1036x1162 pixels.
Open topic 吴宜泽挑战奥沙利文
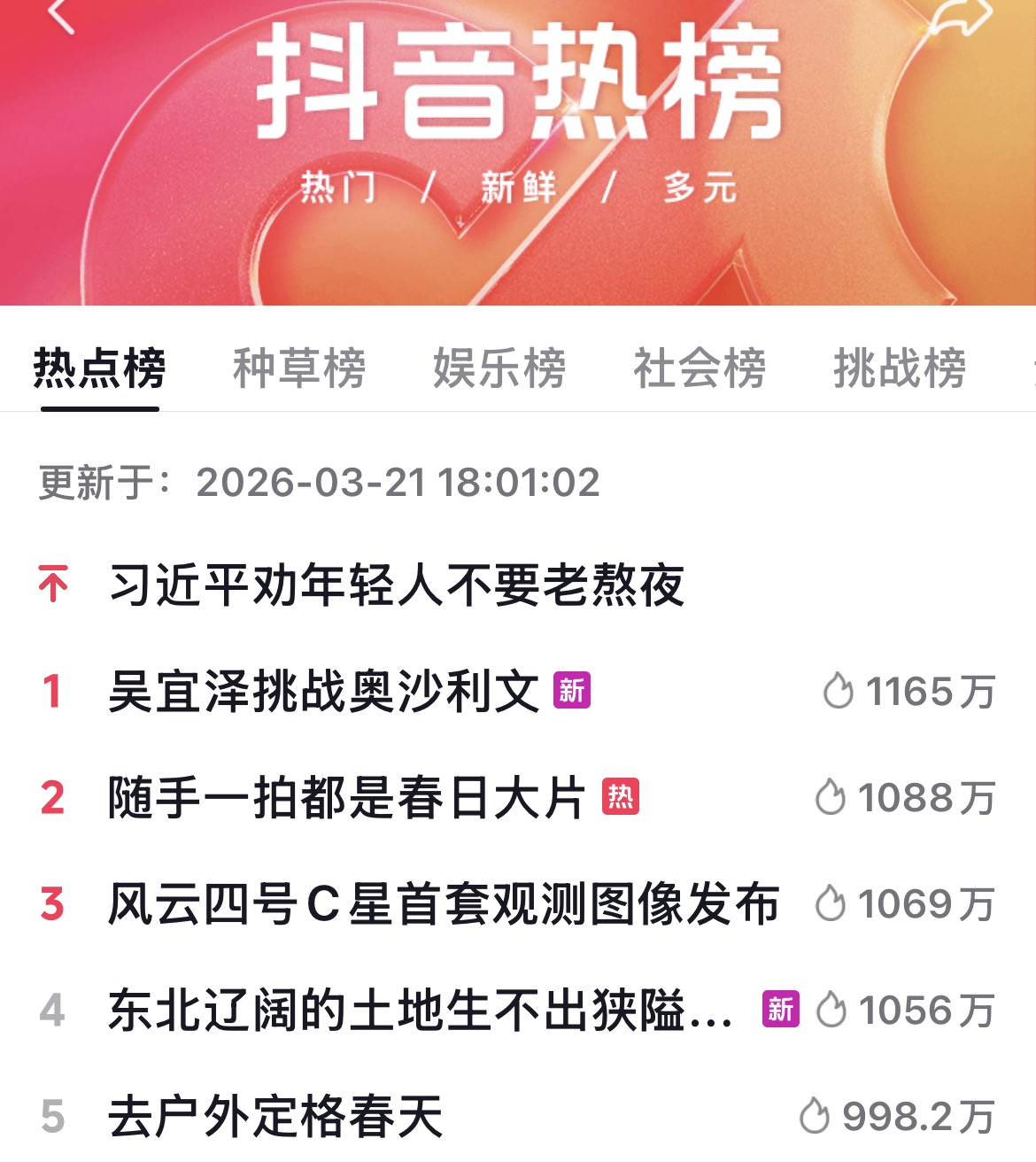pos(324,692)
